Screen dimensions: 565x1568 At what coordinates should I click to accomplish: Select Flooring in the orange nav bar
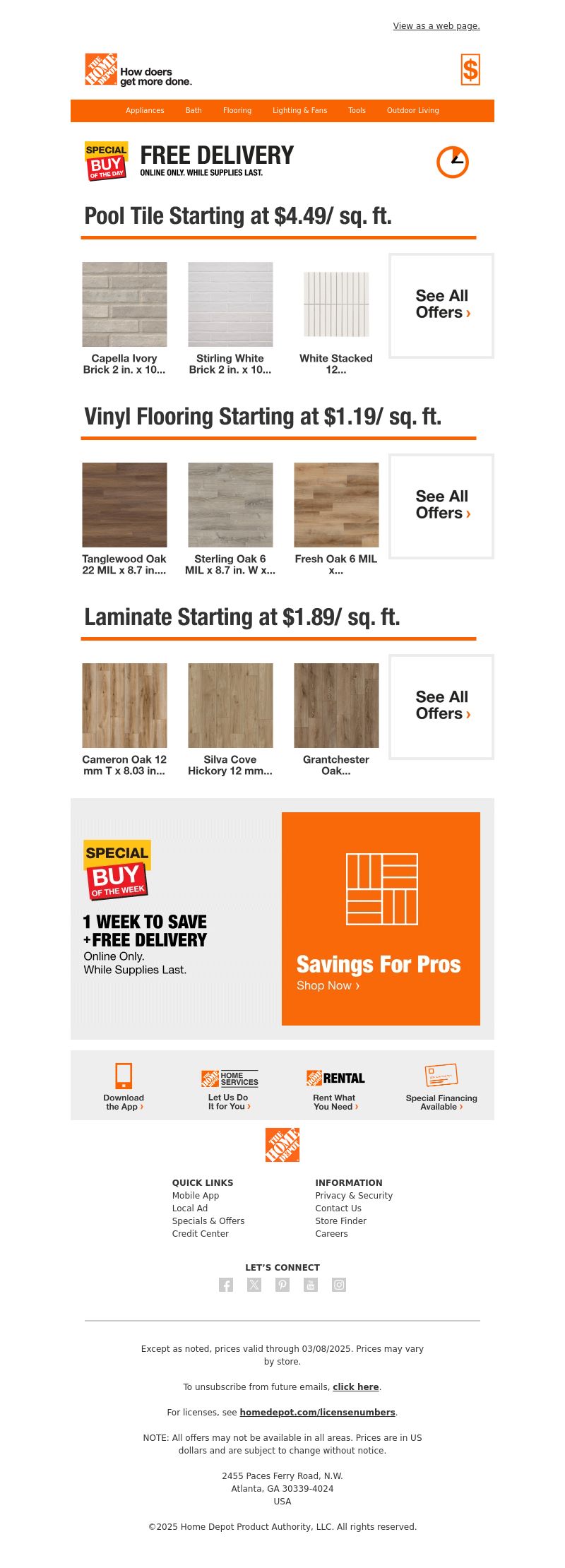tap(237, 111)
